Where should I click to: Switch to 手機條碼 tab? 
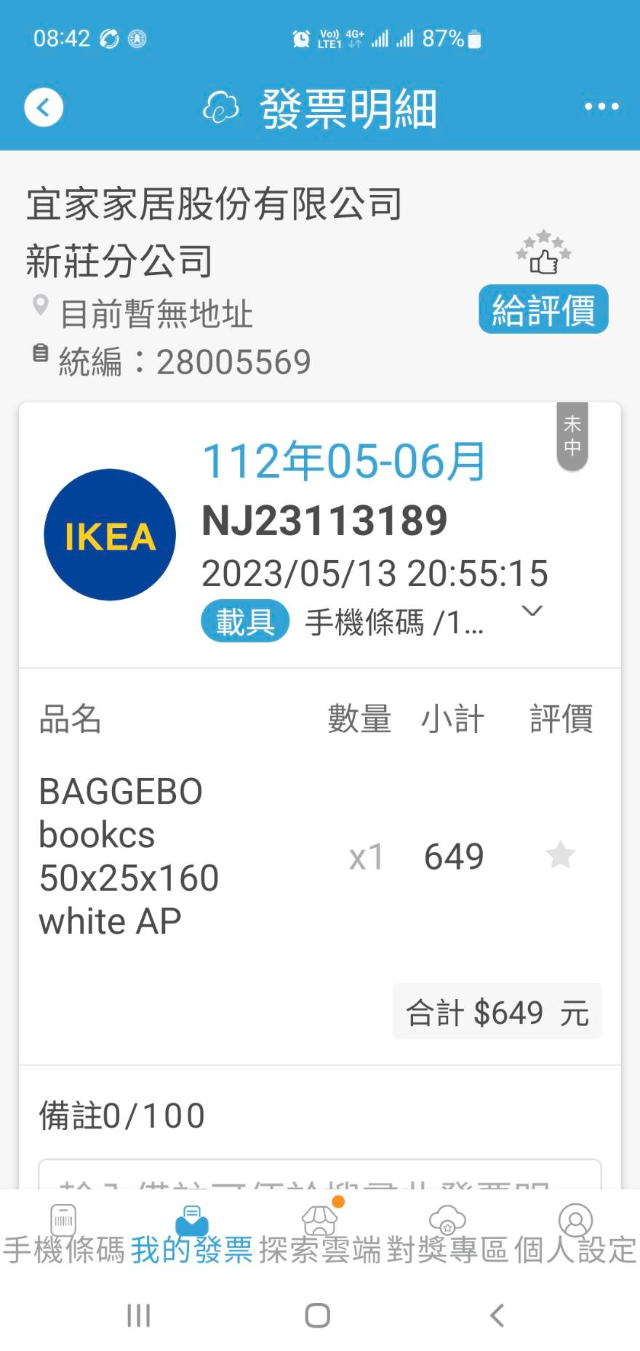point(64,1234)
